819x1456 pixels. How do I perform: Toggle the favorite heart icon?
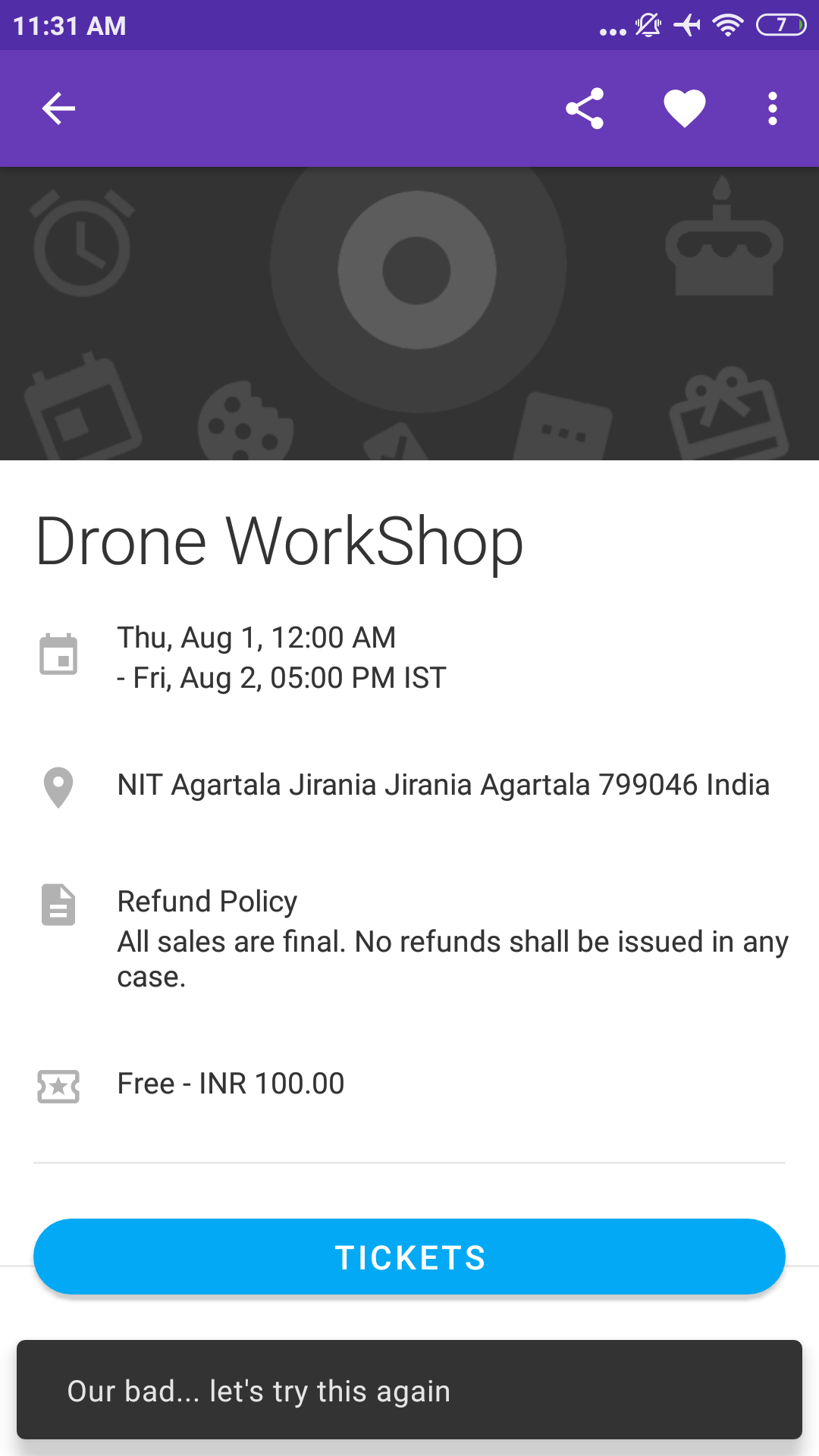point(684,108)
